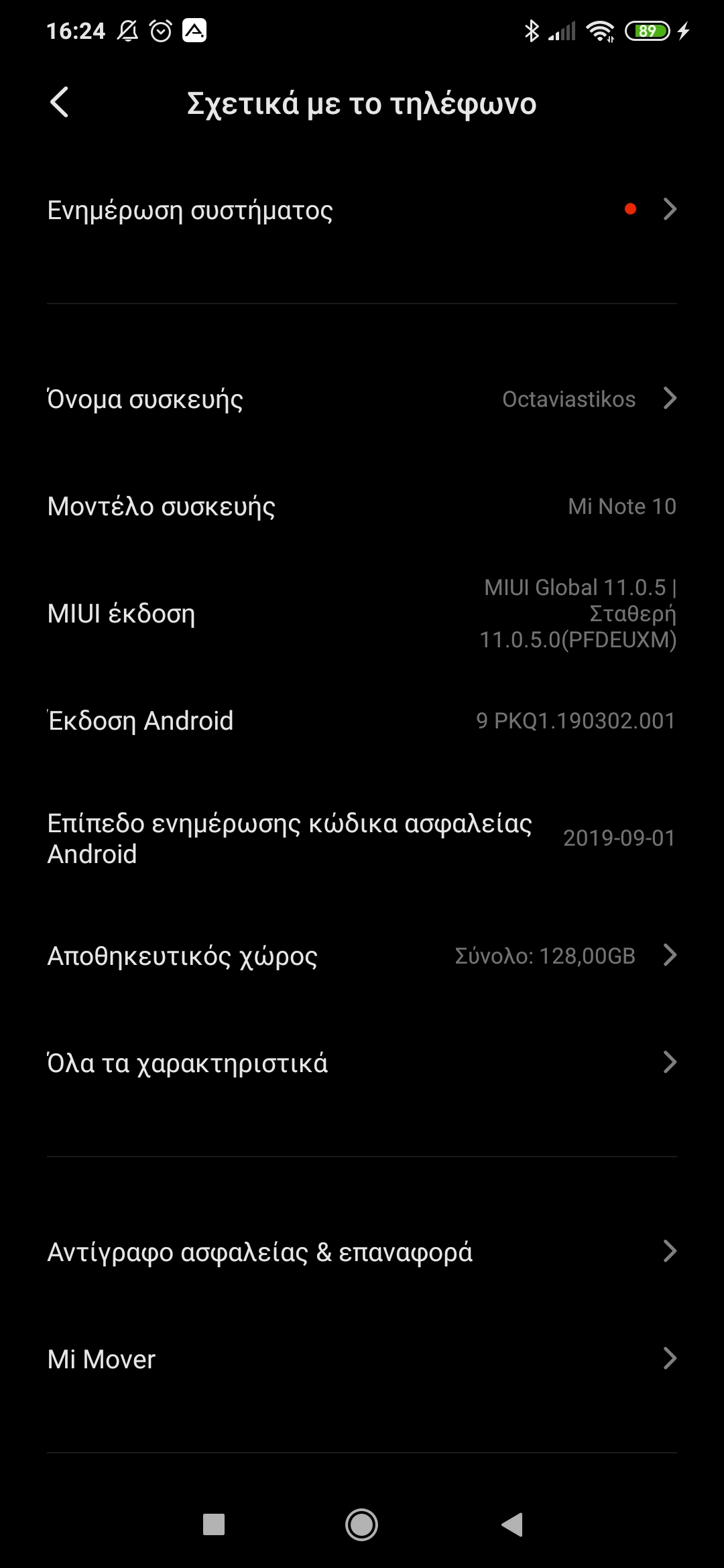This screenshot has width=724, height=1568.
Task: Open Αντίγραφο ασφαλείας & επαναφορά
Action: pyautogui.click(x=362, y=1252)
